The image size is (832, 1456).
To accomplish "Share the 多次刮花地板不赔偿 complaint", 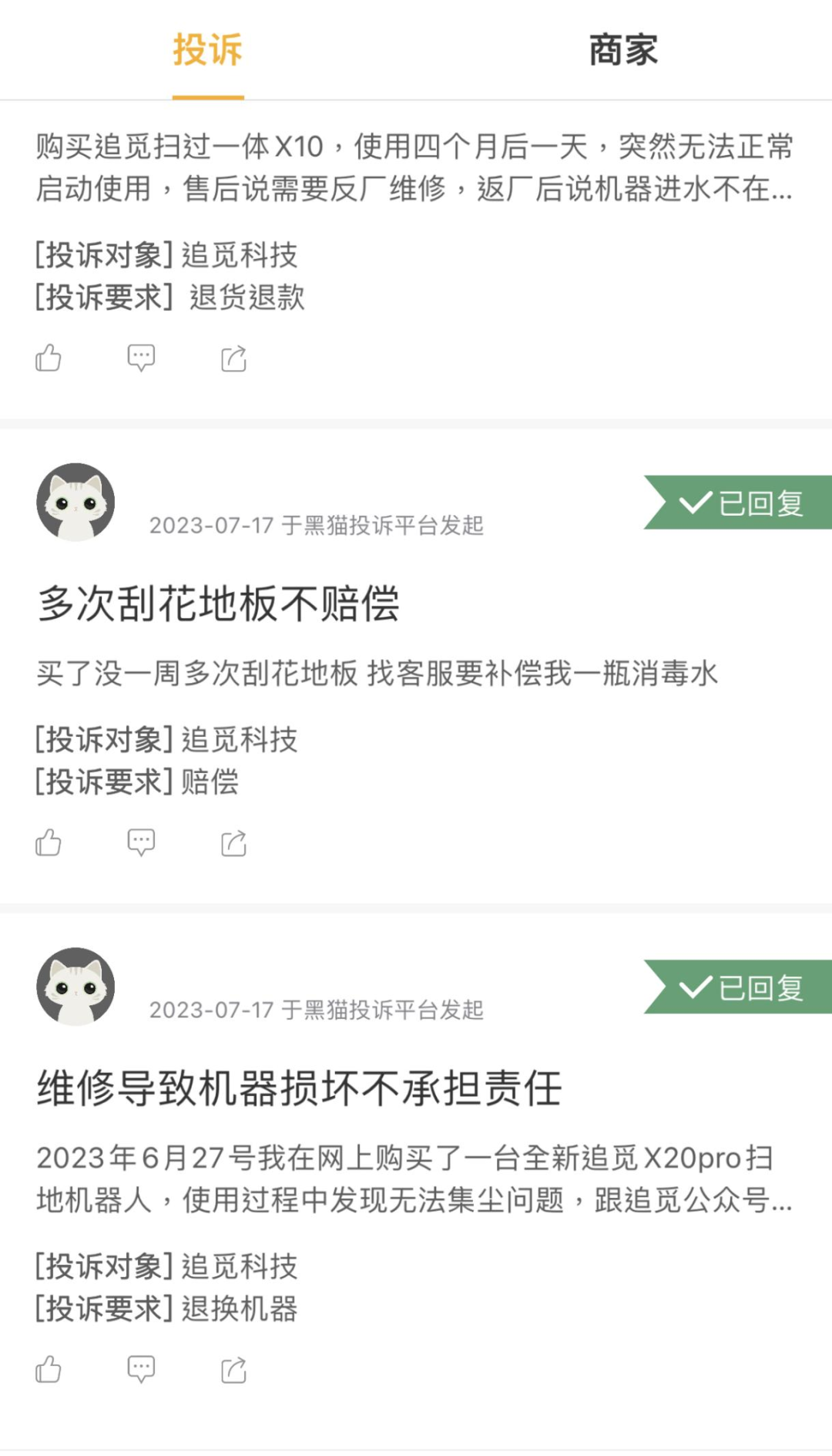I will coord(233,842).
